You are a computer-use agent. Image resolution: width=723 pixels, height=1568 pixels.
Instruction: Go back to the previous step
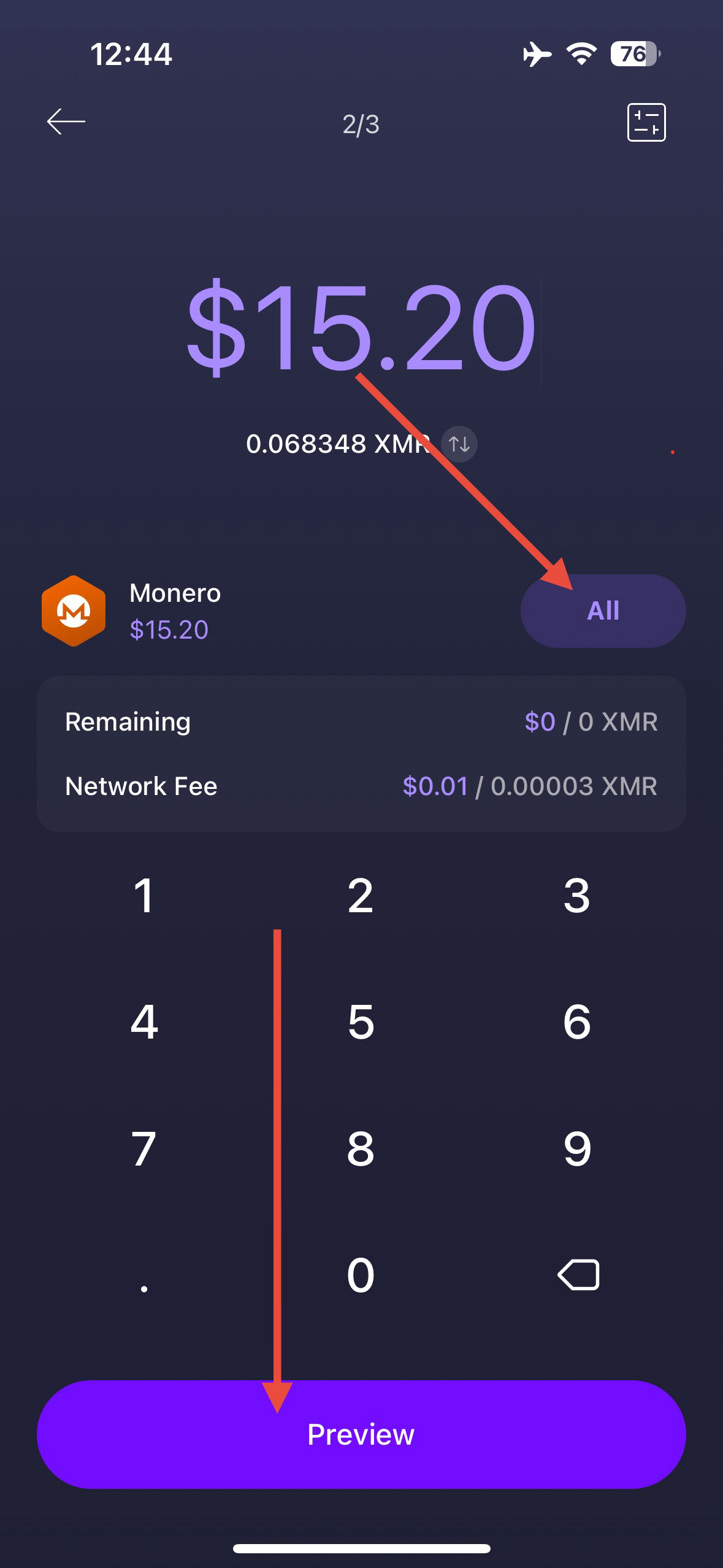66,122
